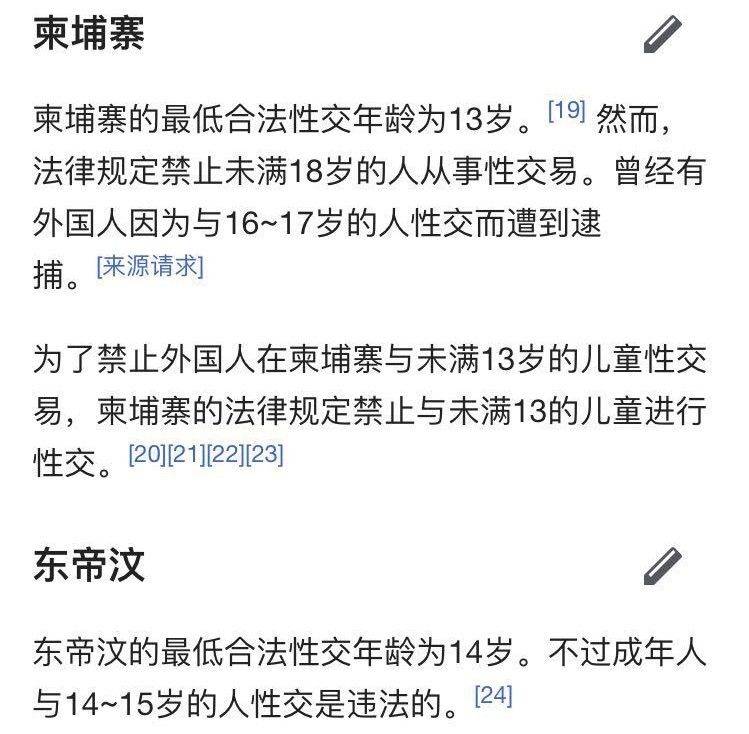
Task: Open citation [19]
Action: [x=566, y=111]
